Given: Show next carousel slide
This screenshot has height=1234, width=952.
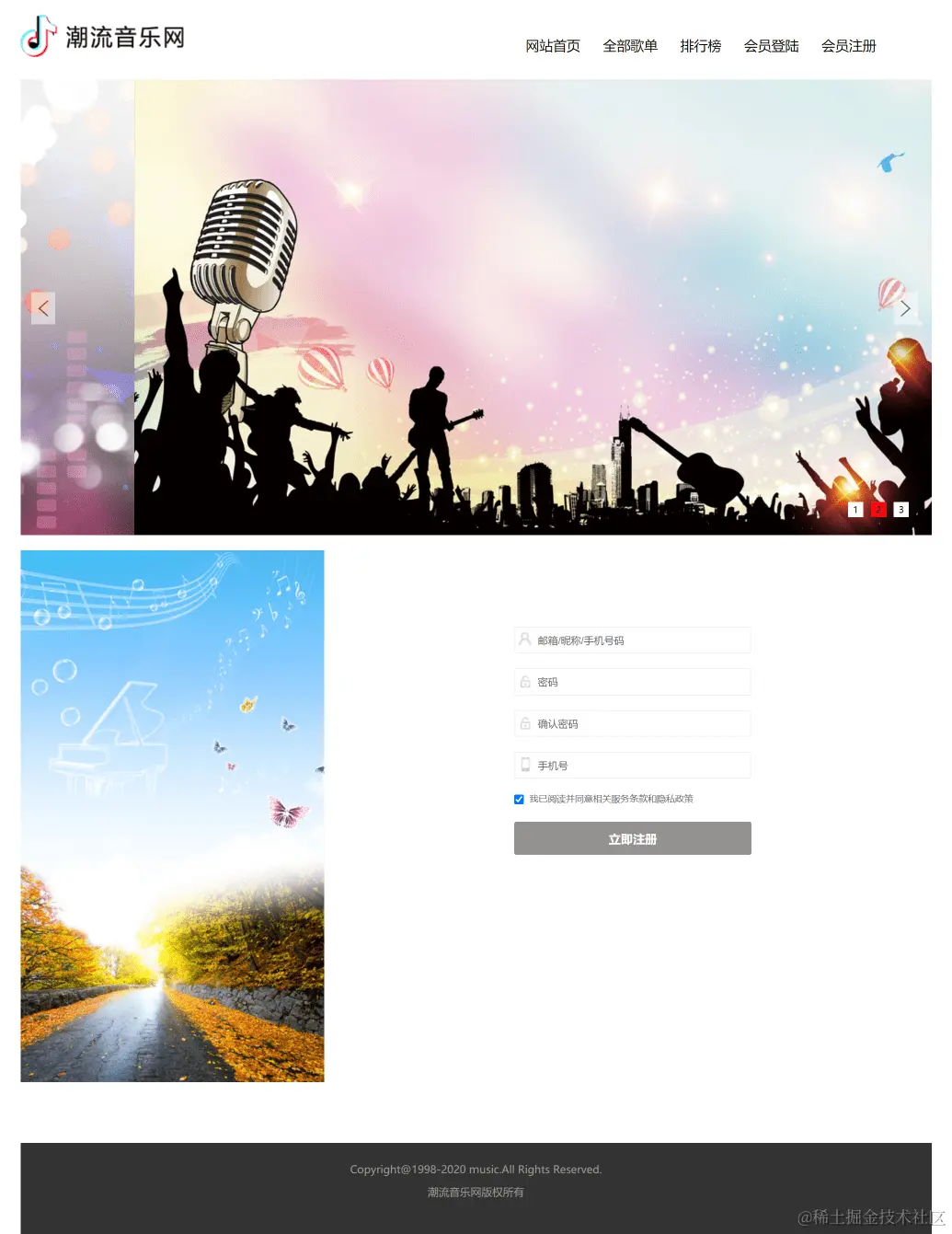Looking at the screenshot, I should [905, 308].
